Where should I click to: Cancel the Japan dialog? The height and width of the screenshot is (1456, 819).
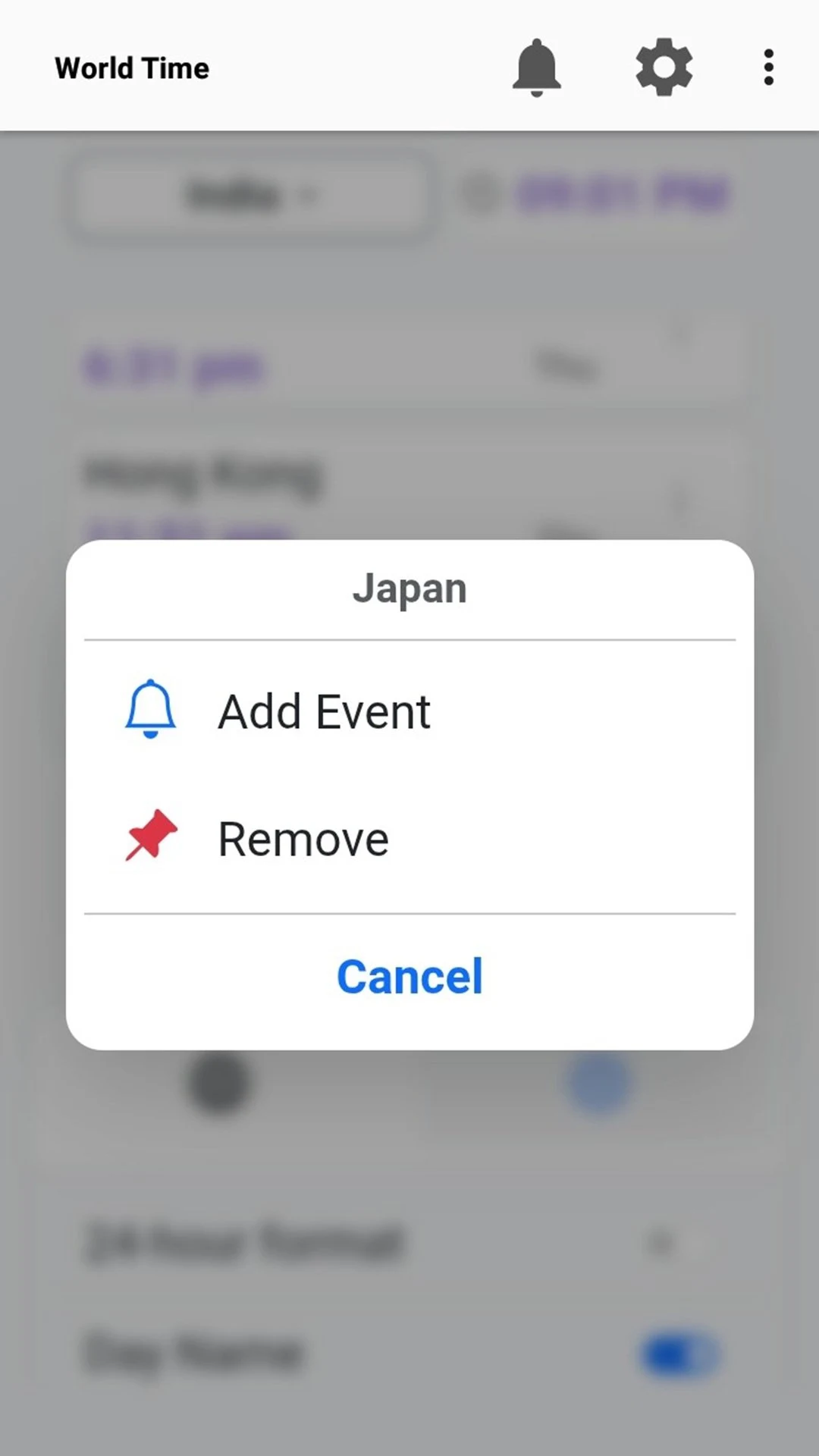point(409,976)
